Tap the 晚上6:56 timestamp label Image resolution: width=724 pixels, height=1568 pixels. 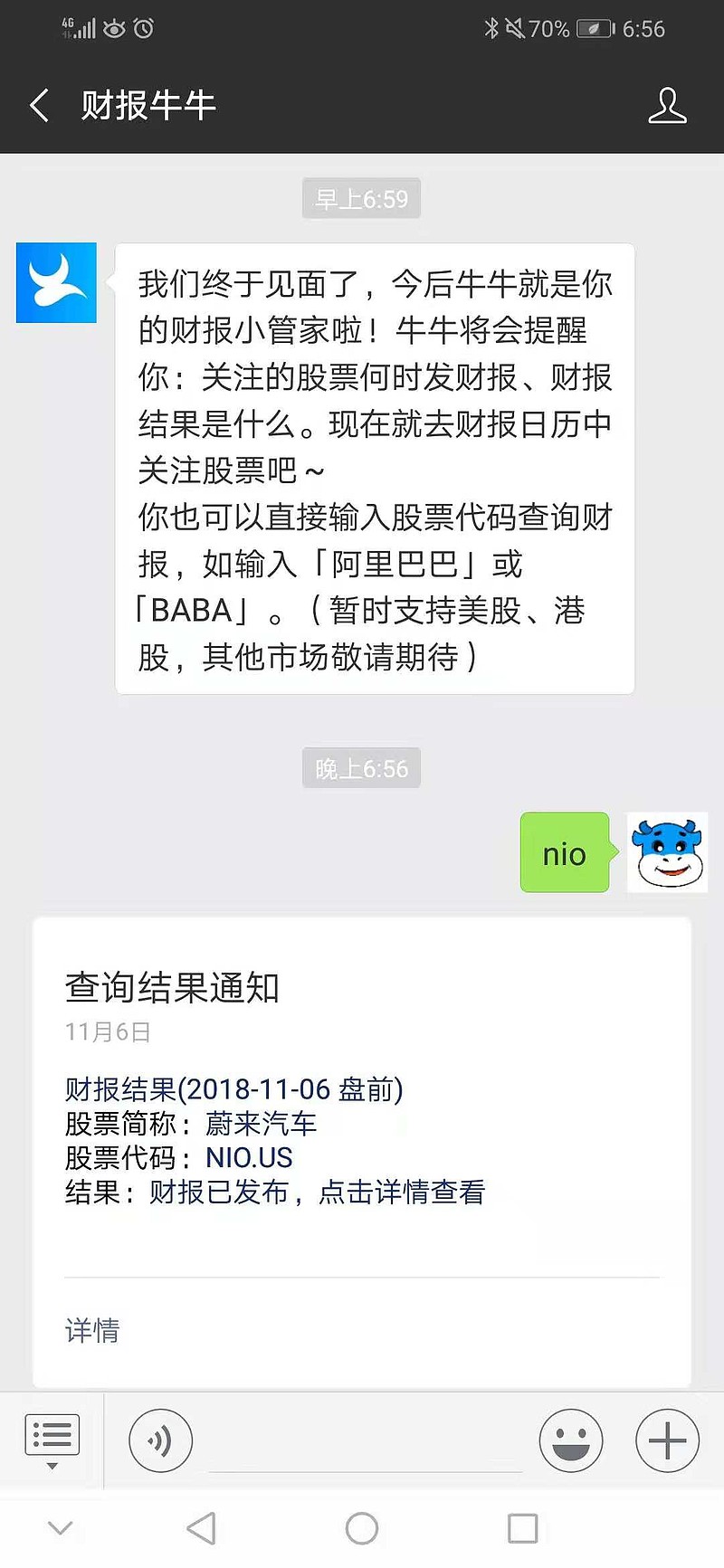361,767
